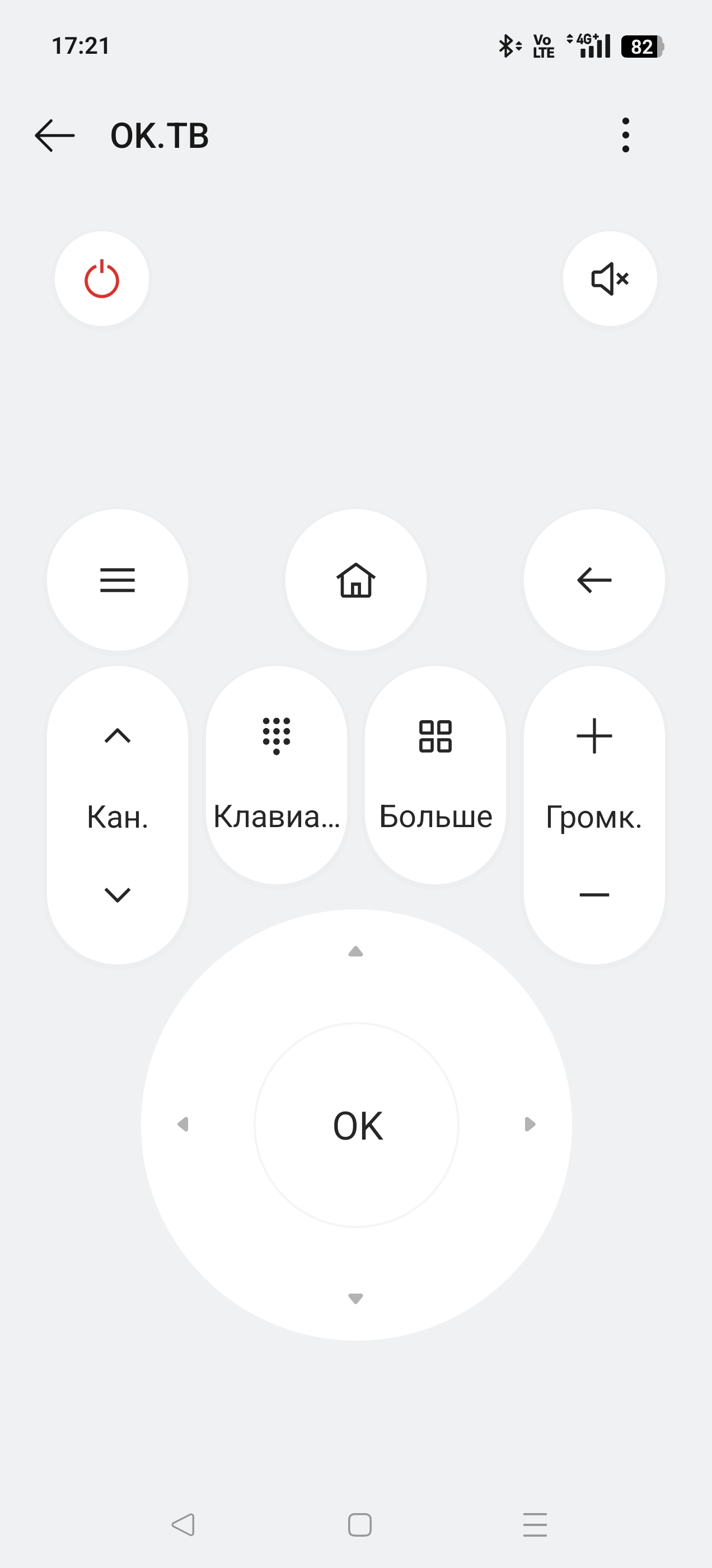The width and height of the screenshot is (712, 1568).
Task: Confirm with the OK button
Action: pyautogui.click(x=357, y=1125)
